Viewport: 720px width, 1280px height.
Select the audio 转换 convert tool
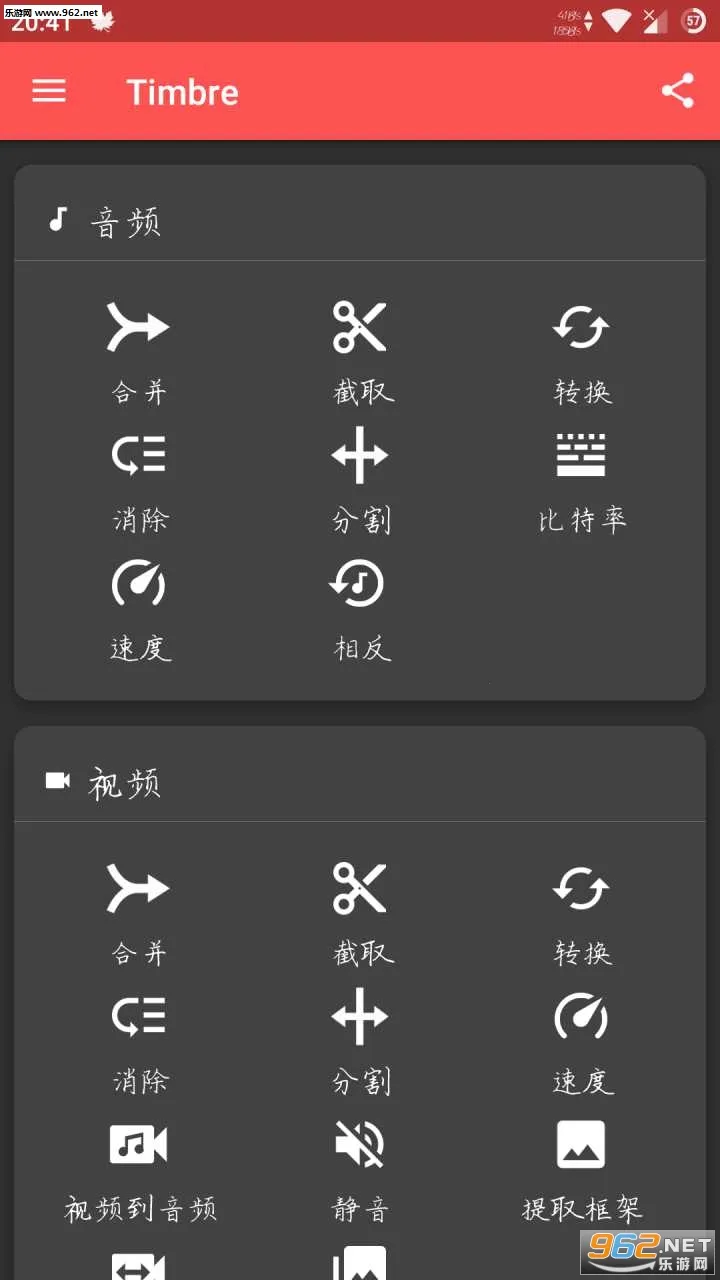[581, 350]
